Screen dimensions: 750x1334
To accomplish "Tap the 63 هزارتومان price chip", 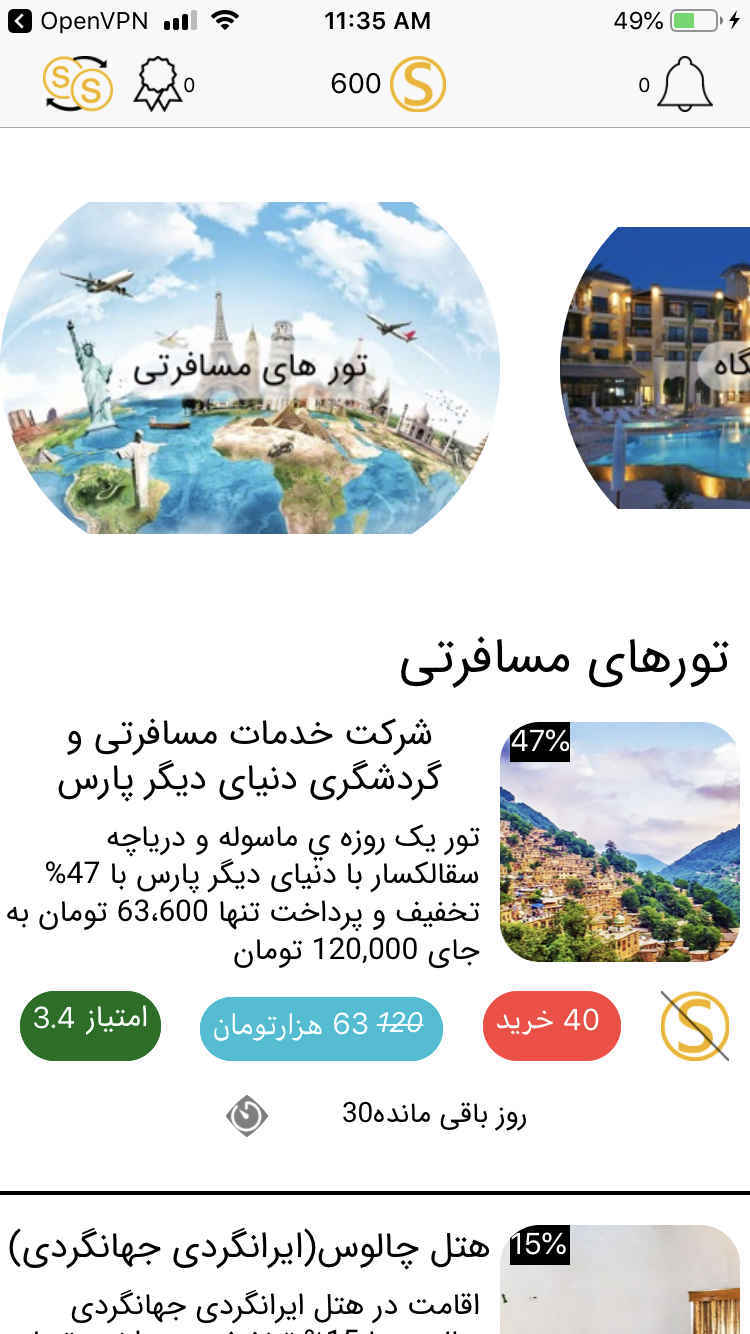I will tap(321, 1028).
